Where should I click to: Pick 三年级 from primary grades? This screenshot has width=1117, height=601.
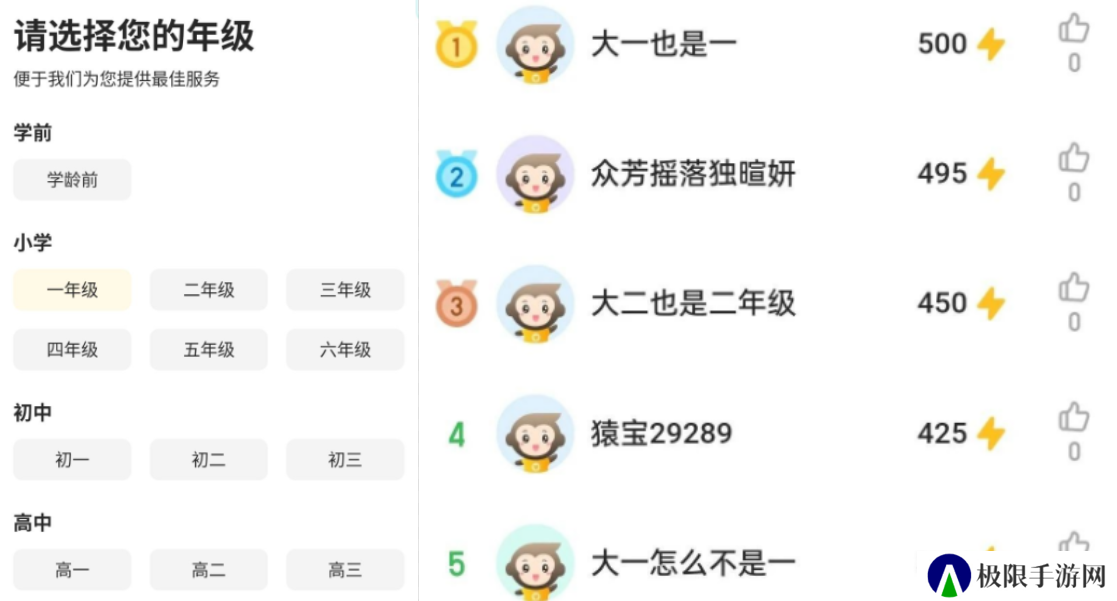tap(345, 290)
